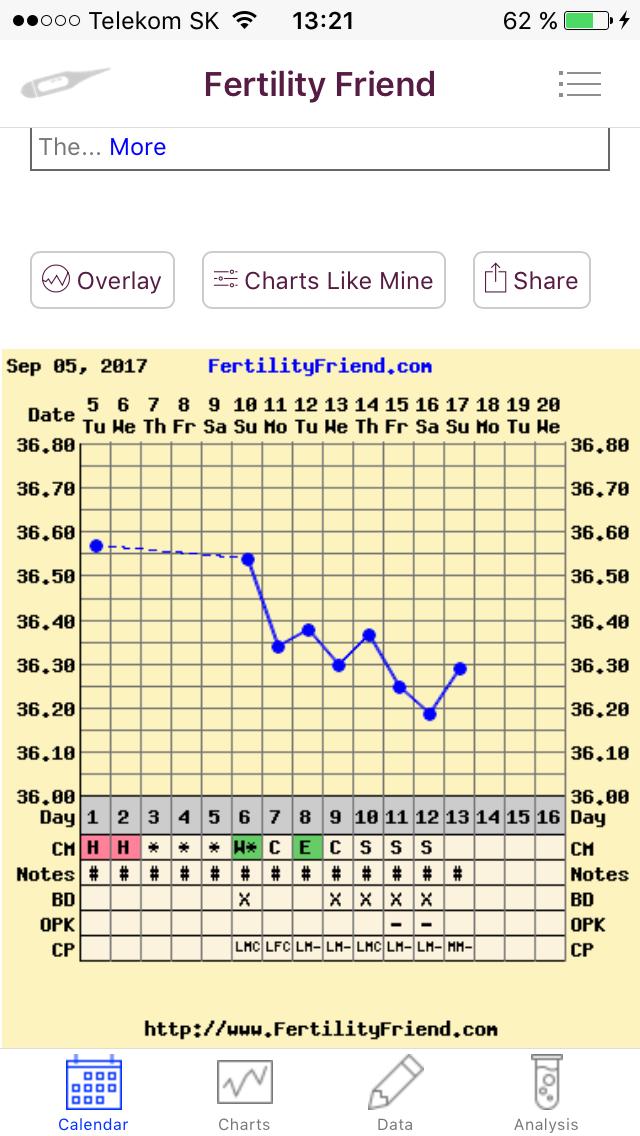Switch to the Charts tab
This screenshot has height=1136, width=640.
point(244,1094)
